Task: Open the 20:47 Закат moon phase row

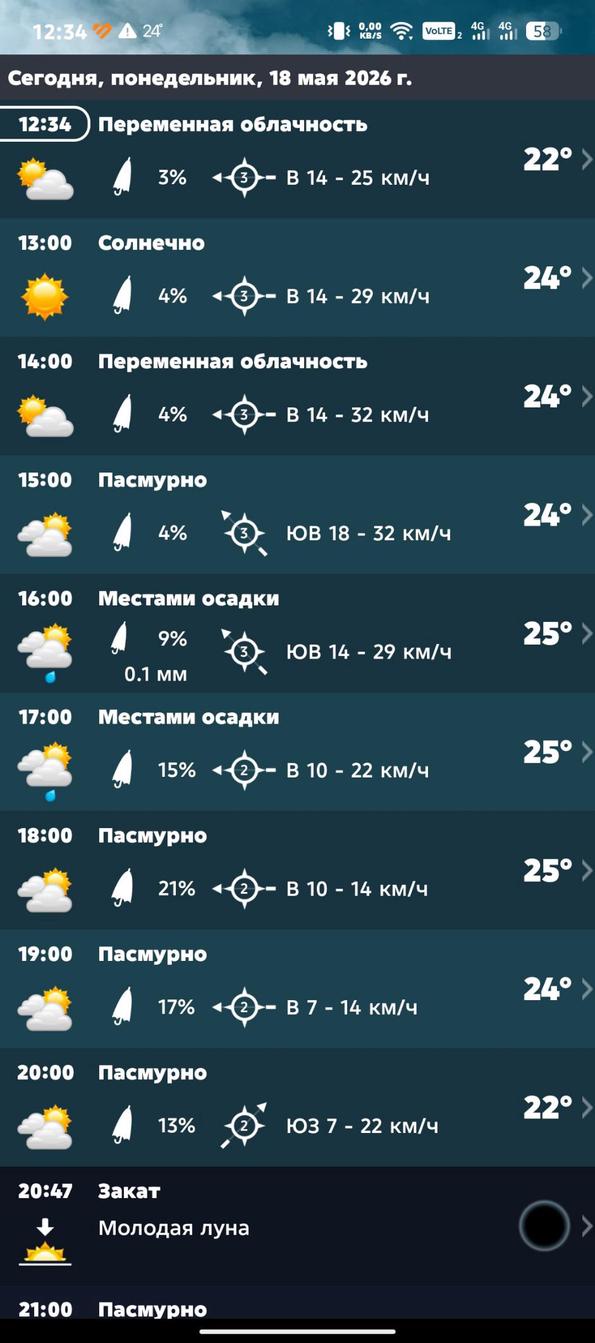Action: pos(297,1226)
